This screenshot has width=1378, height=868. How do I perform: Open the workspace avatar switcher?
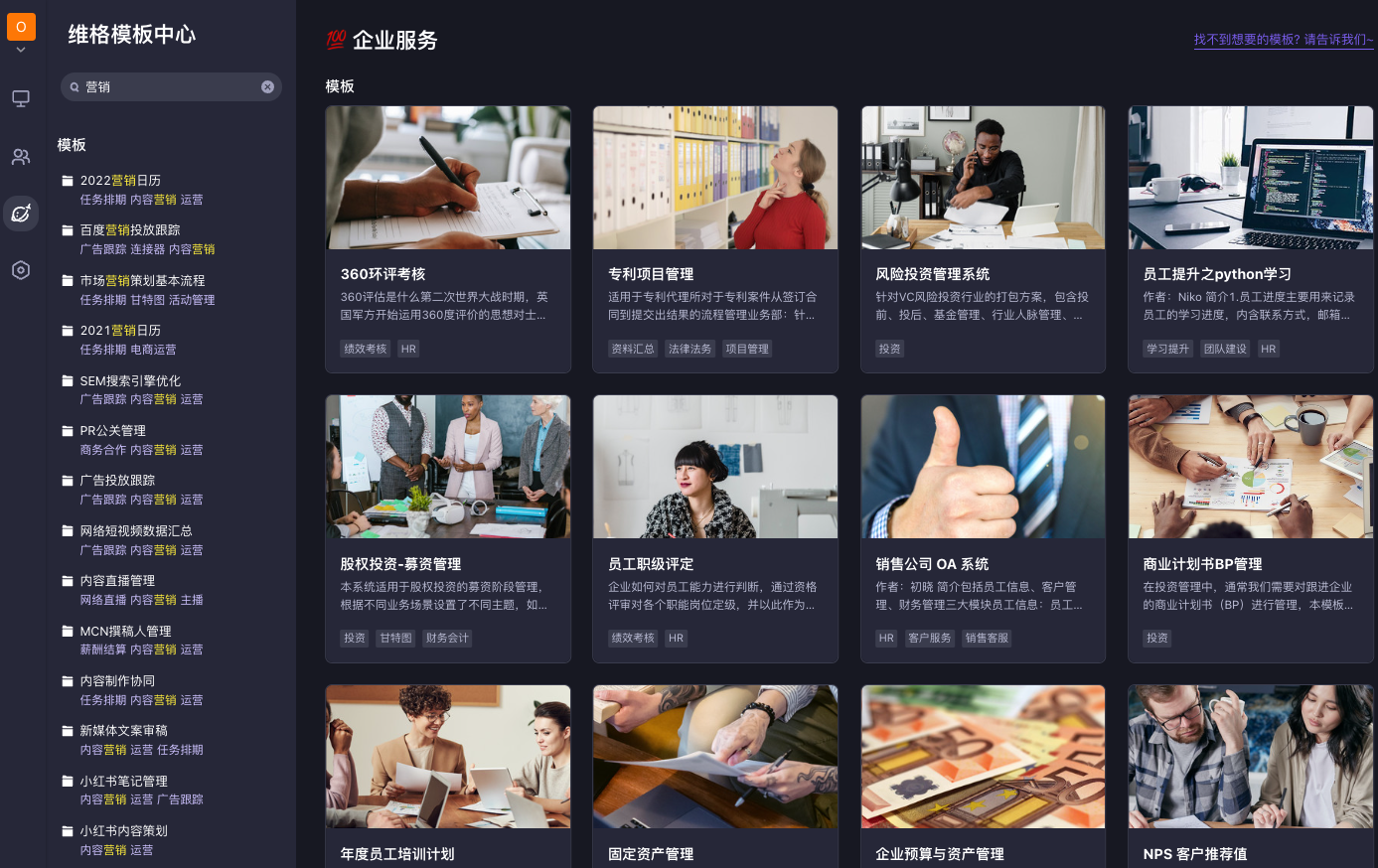(x=21, y=28)
